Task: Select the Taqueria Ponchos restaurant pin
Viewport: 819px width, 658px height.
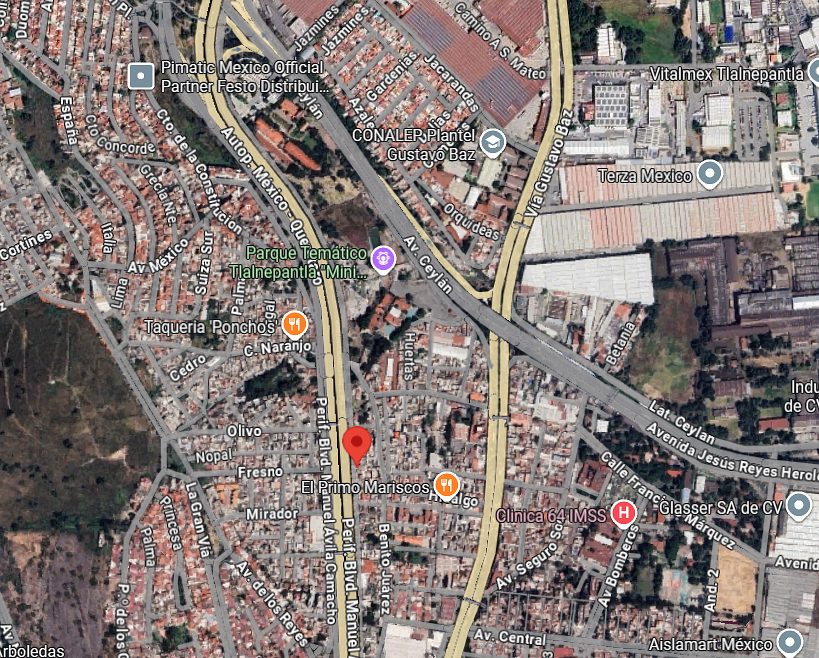Action: [294, 324]
